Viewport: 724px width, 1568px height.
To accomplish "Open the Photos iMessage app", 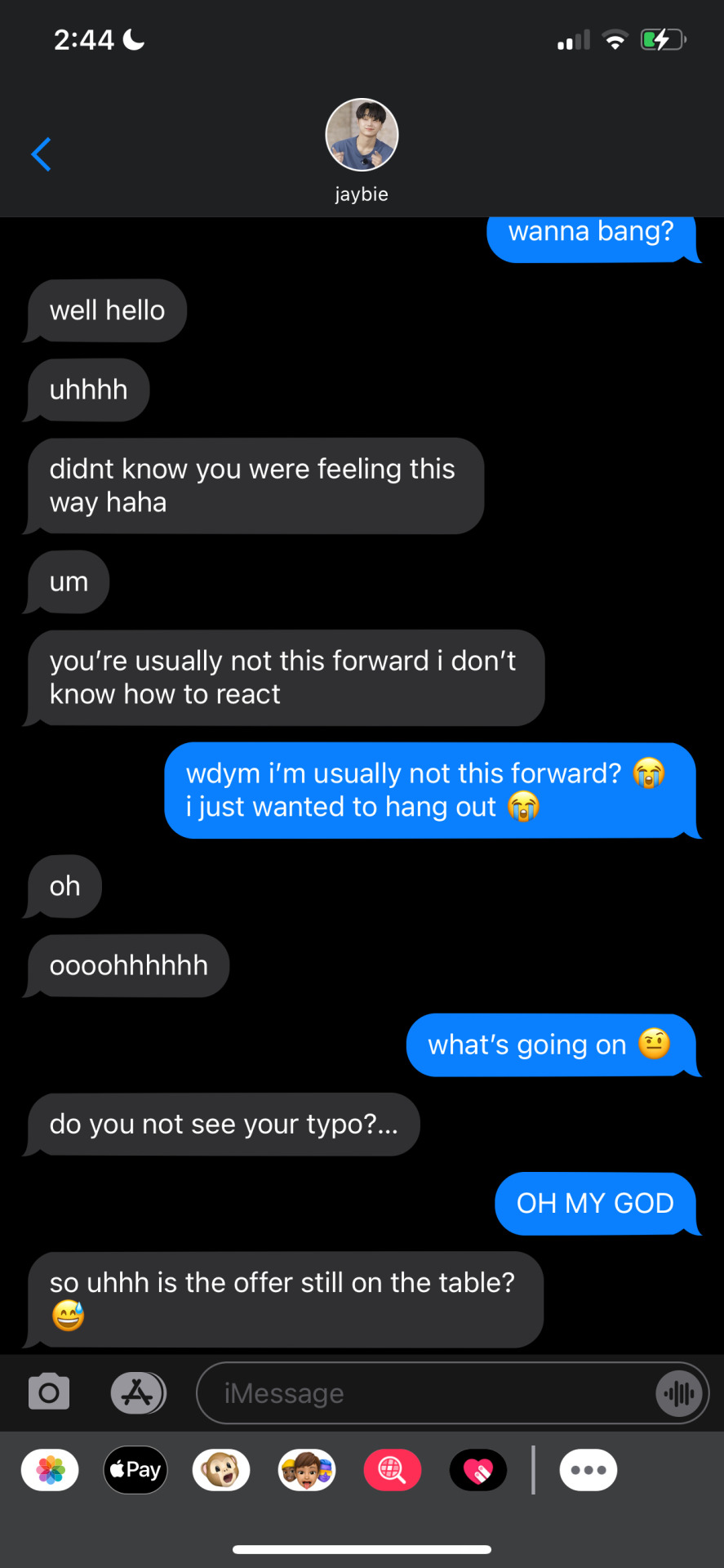I will tap(50, 1470).
